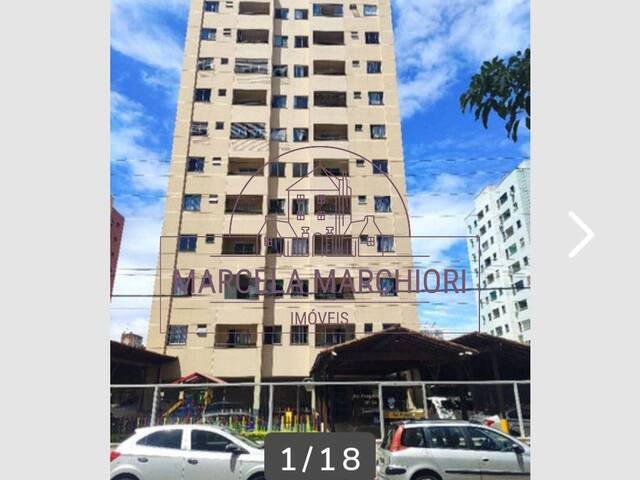Go to the next photo with the right arrow

tap(581, 235)
